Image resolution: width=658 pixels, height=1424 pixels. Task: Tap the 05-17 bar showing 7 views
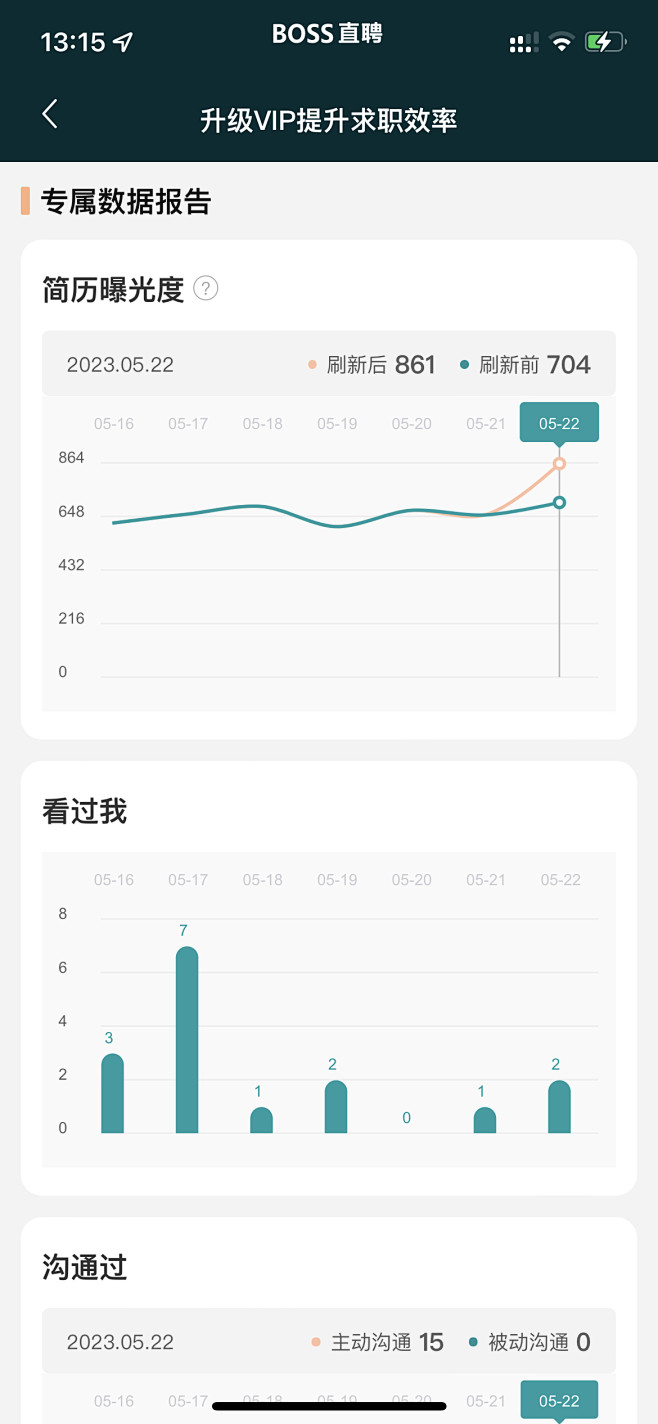[x=187, y=1040]
